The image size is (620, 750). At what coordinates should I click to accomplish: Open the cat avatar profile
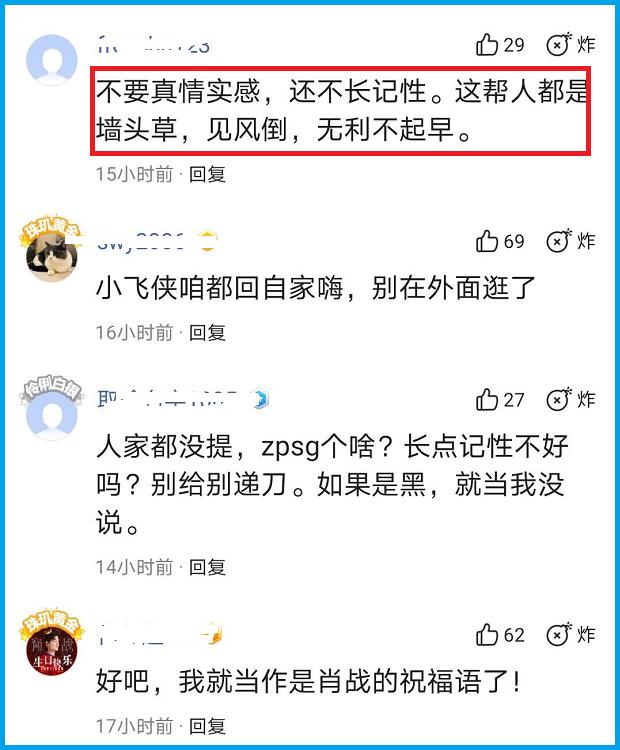tap(51, 257)
